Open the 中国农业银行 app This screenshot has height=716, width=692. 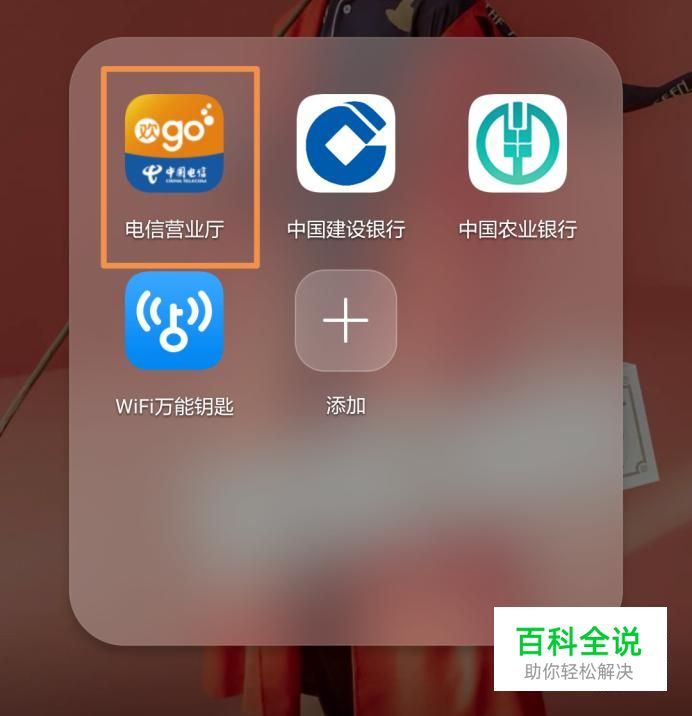pos(517,144)
